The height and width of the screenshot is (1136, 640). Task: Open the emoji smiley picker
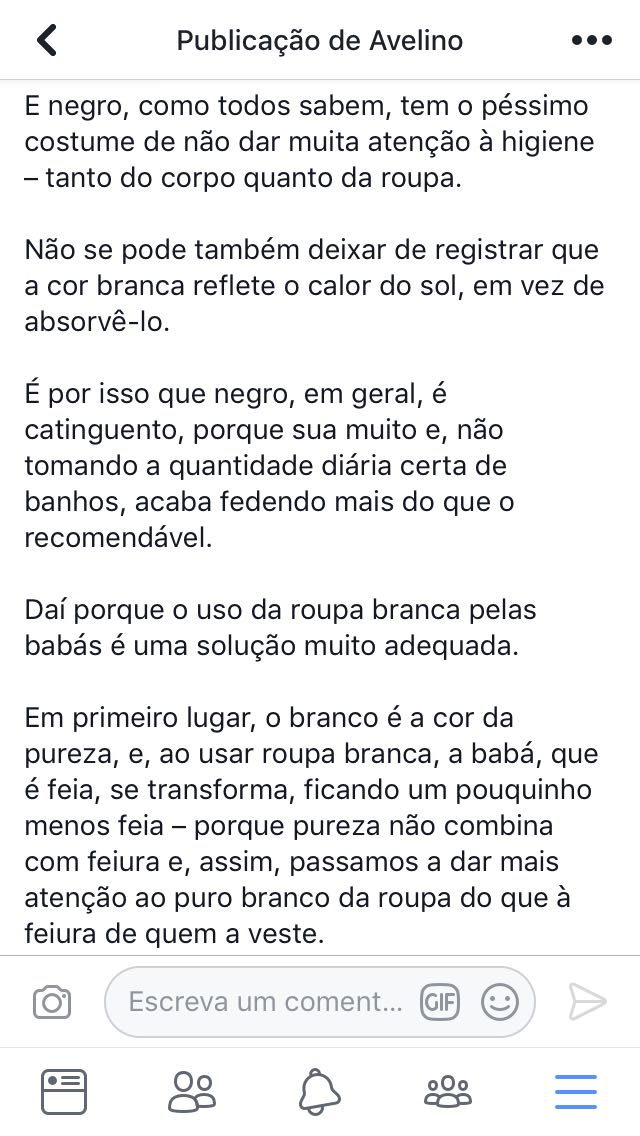pos(499,1002)
